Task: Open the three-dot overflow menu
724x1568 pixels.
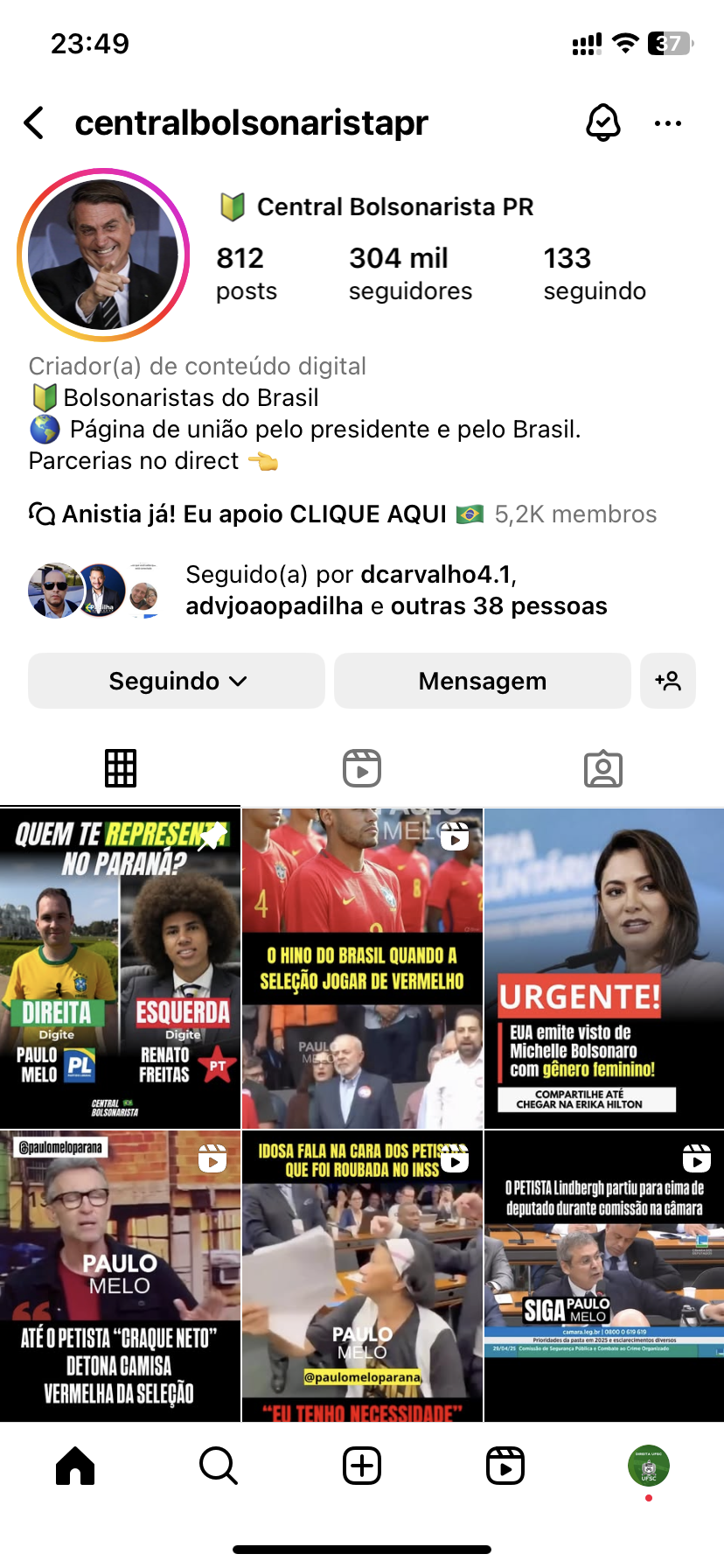Action: point(668,123)
